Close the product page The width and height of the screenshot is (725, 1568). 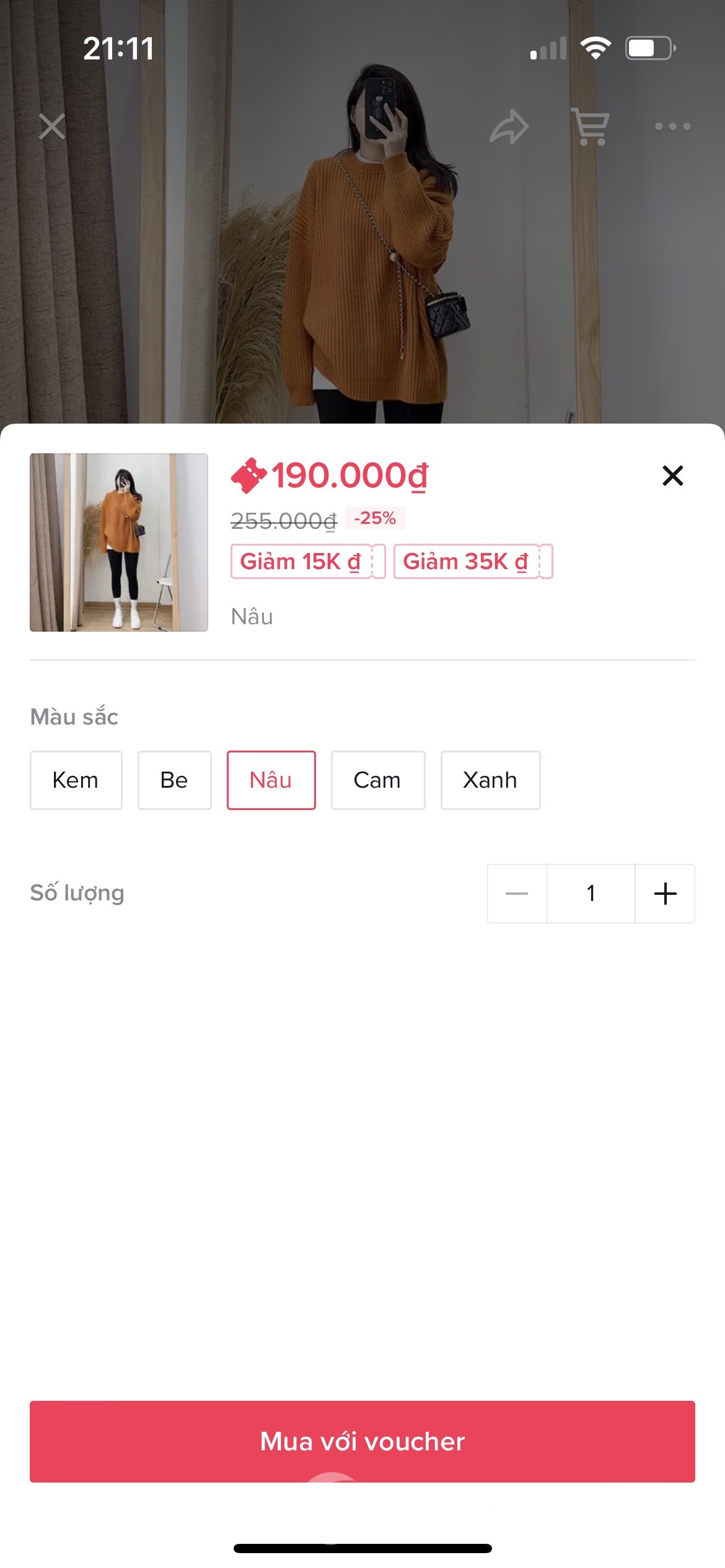(x=52, y=126)
